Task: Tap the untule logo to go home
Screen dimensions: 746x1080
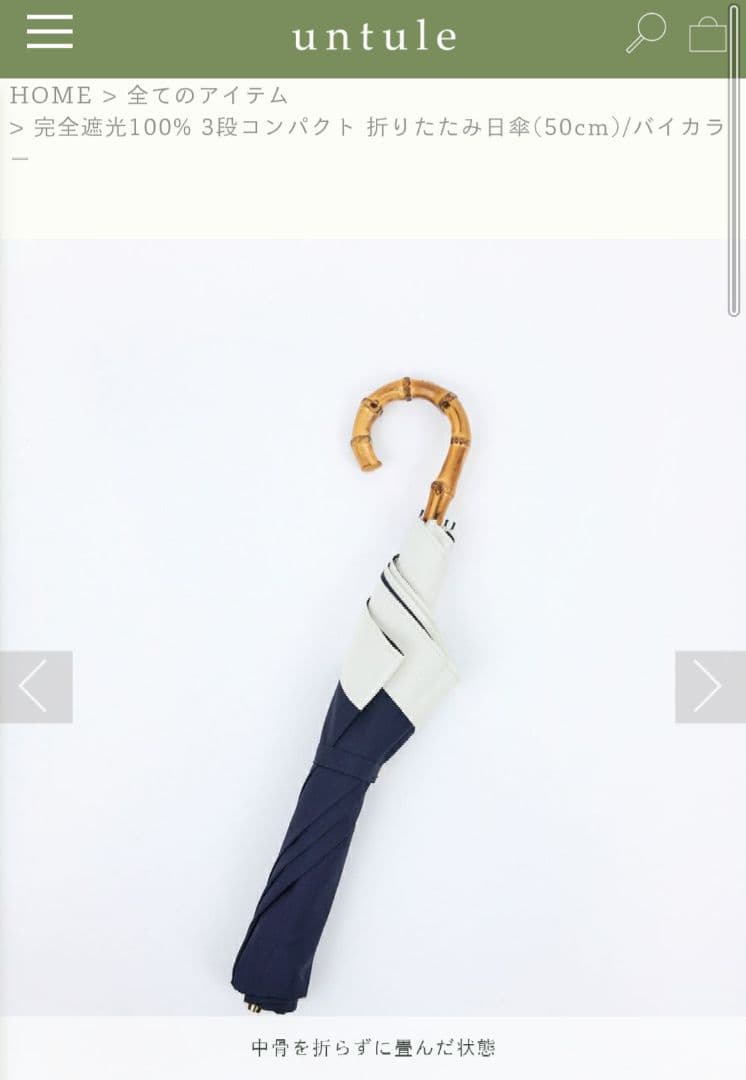Action: pyautogui.click(x=374, y=37)
